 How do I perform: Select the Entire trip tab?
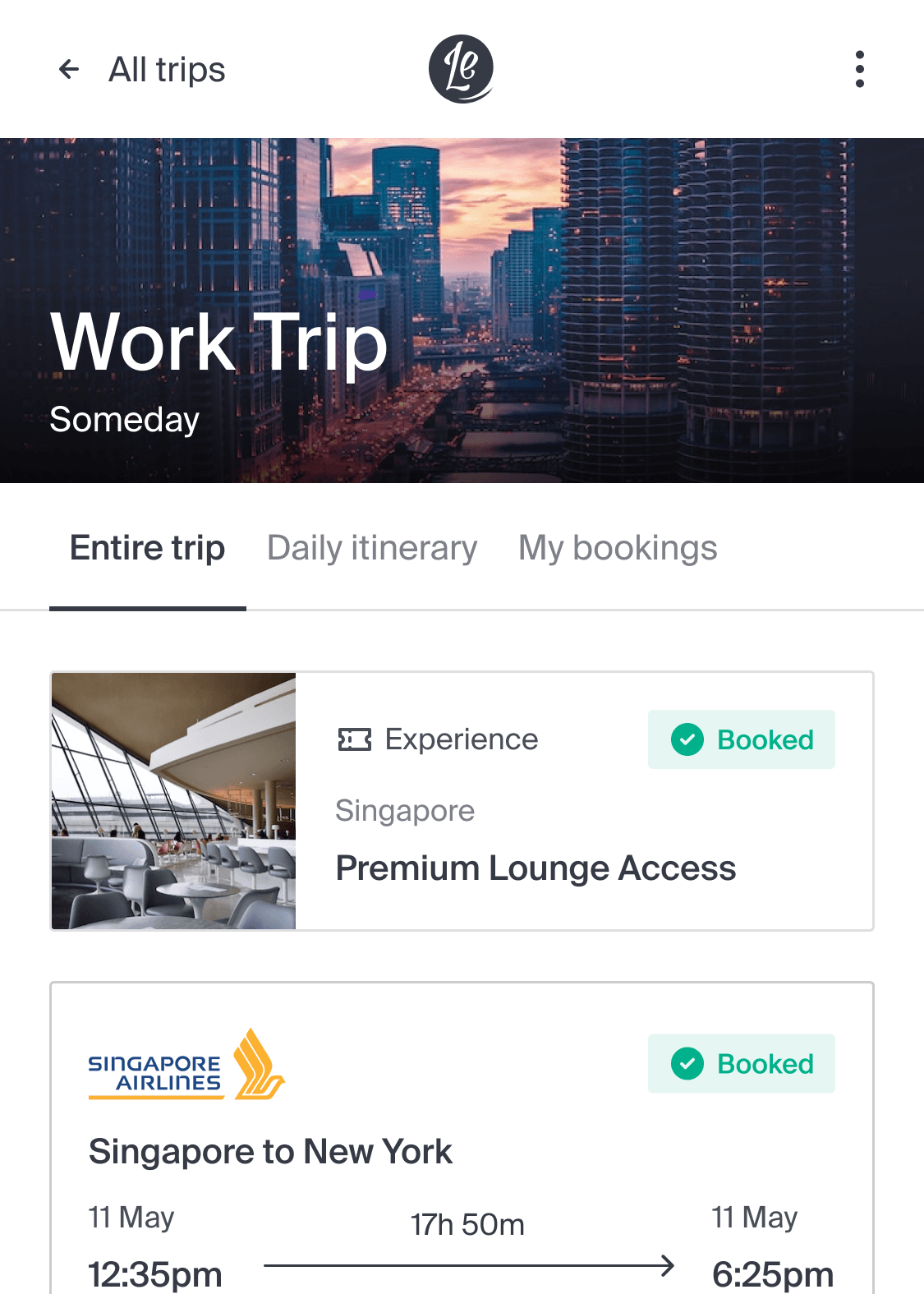148,549
